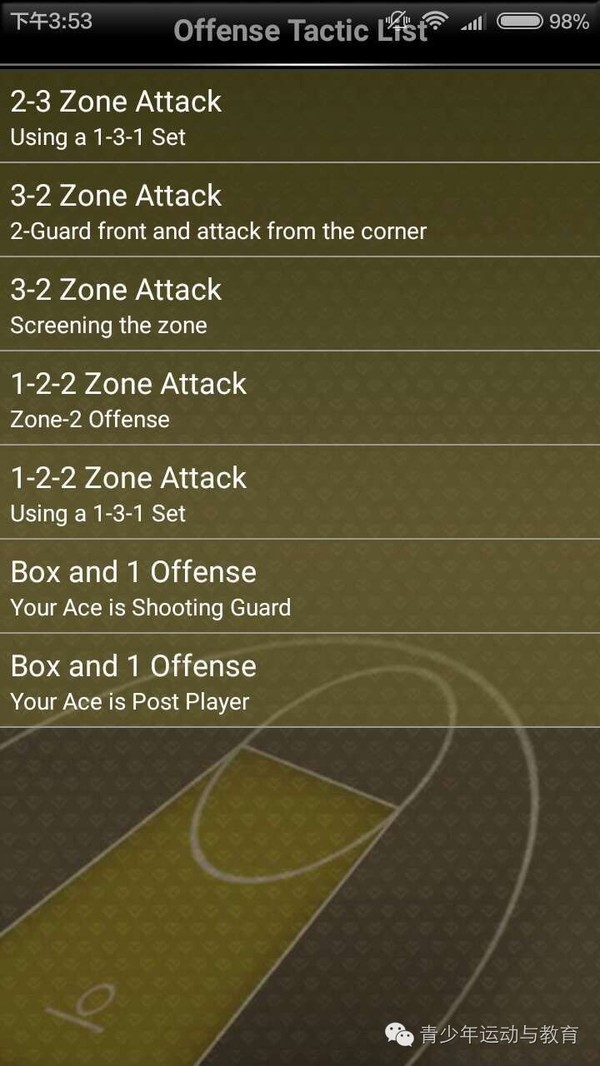The image size is (600, 1066).
Task: Choose 1-2-2 Zone Attack Zone-2 Offense
Action: coord(300,398)
